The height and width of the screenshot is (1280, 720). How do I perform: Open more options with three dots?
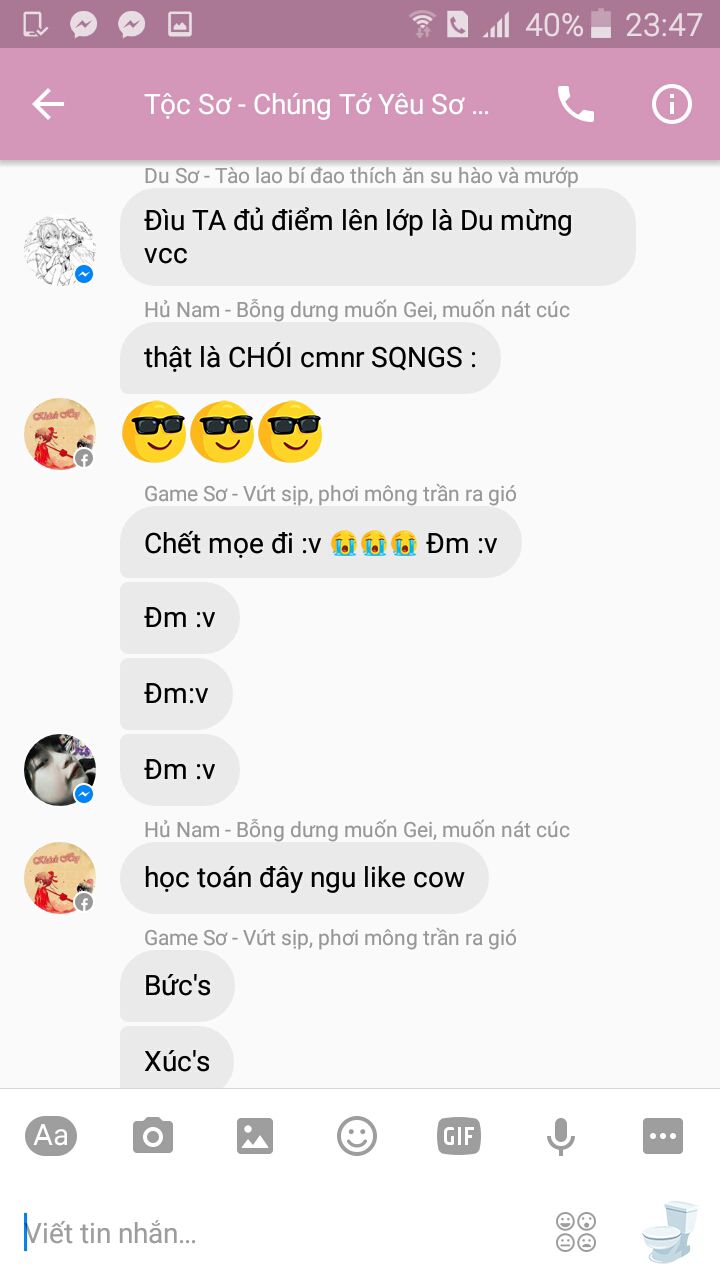(x=663, y=1136)
